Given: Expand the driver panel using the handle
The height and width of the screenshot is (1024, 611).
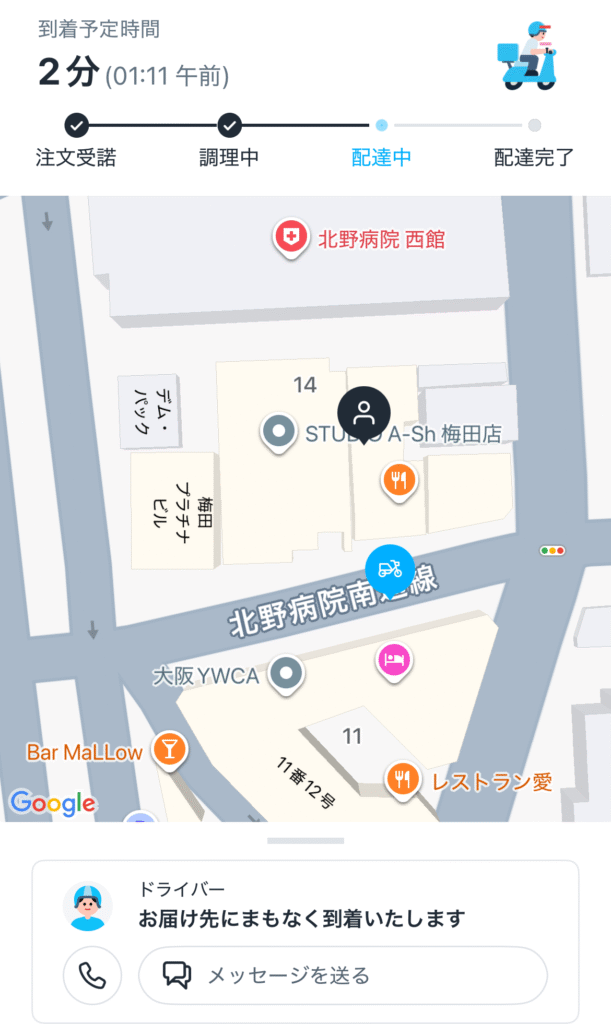Looking at the screenshot, I should [305, 841].
